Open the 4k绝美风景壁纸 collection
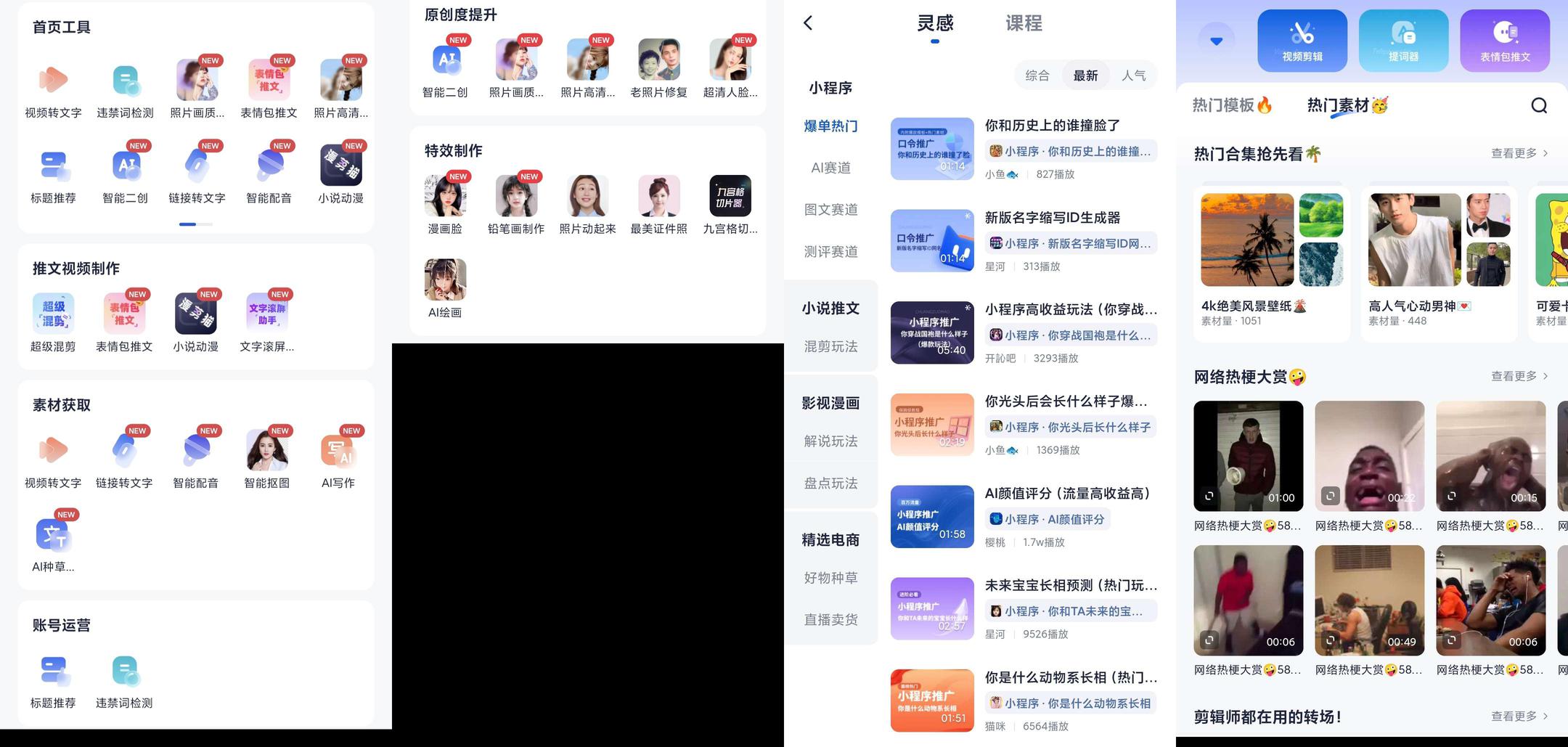Screen dimensions: 1568x747 coord(1272,261)
